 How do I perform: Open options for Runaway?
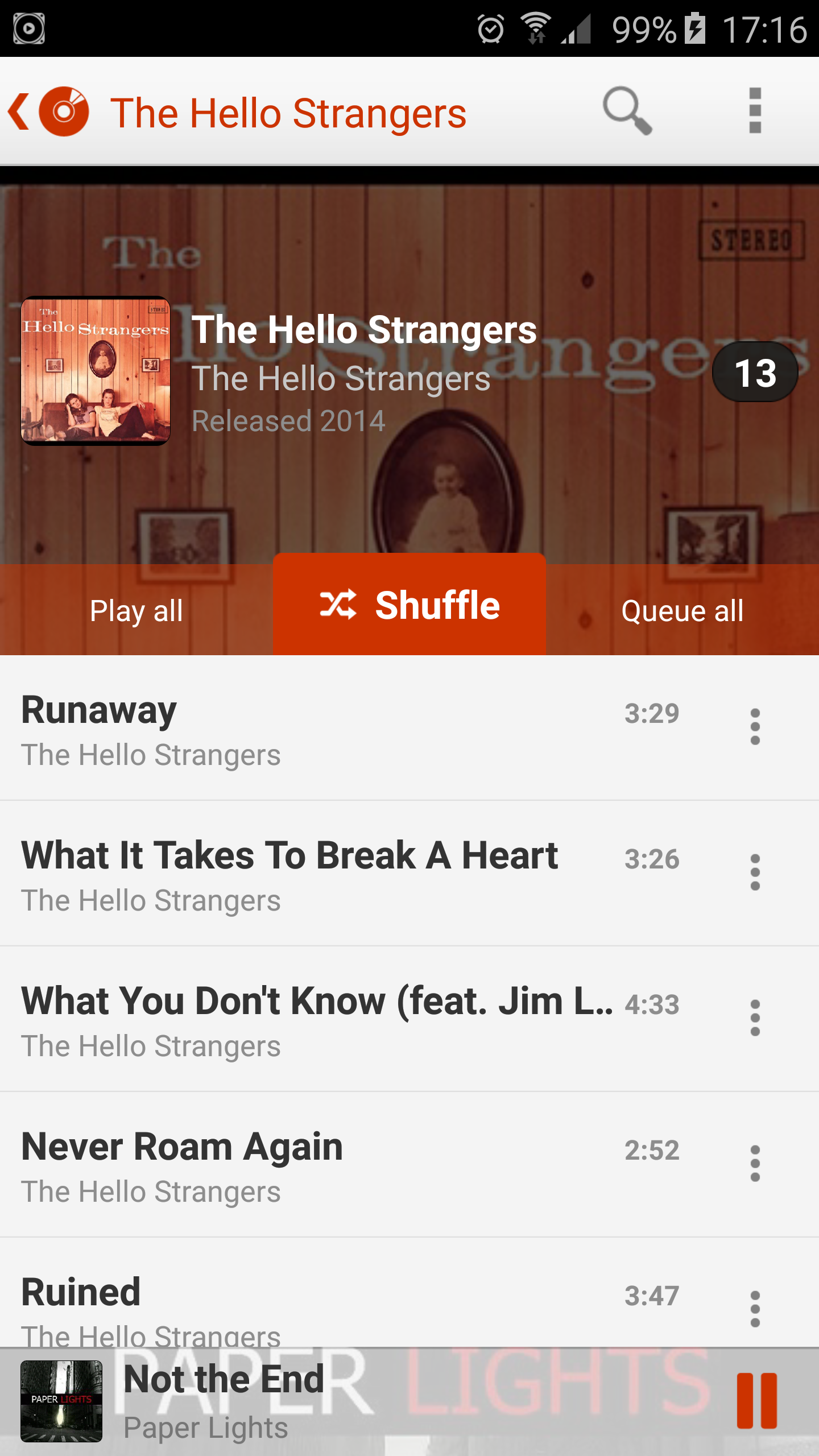(x=755, y=727)
